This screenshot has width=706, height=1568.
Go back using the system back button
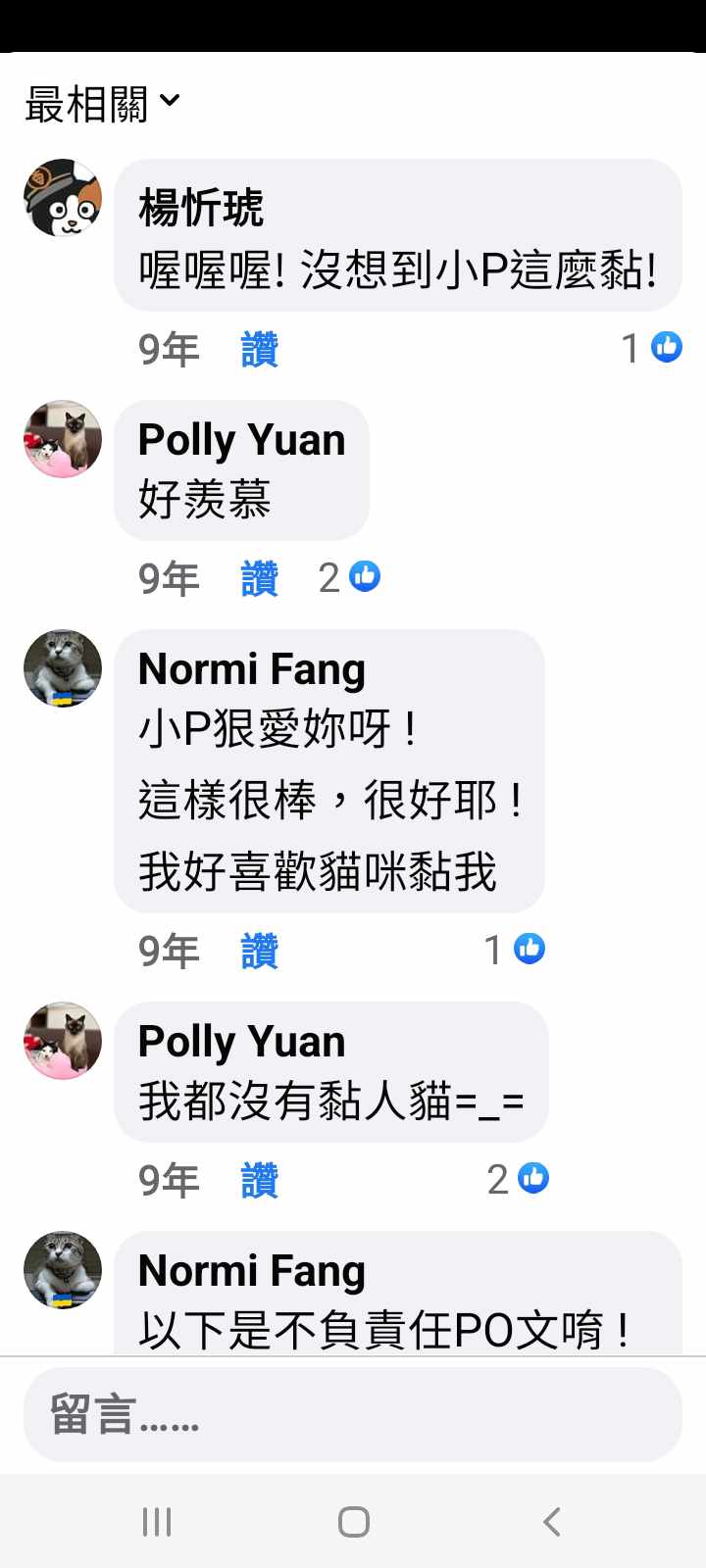(x=552, y=1521)
